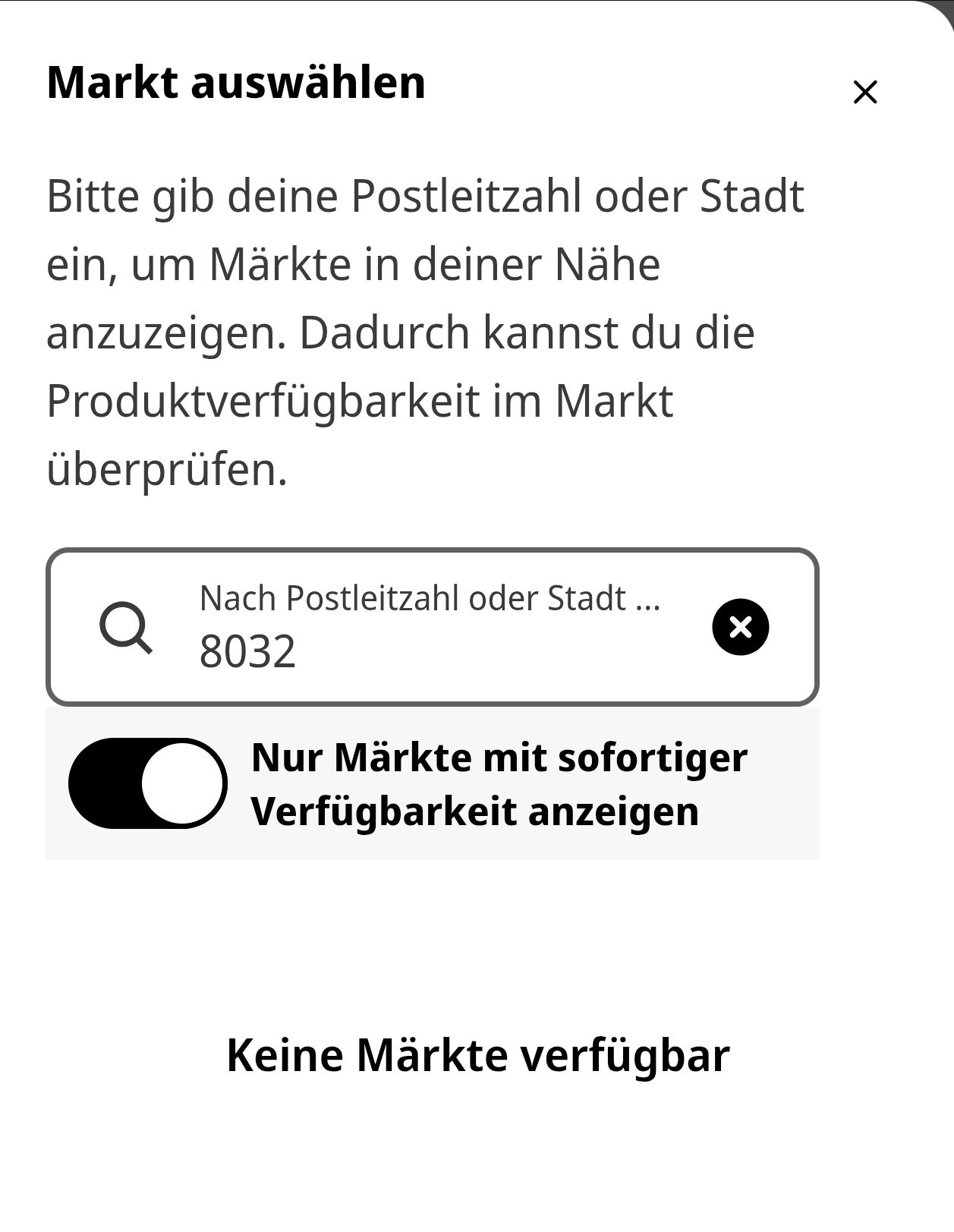Tap the magnifying glass search icon
954x1232 pixels.
(126, 627)
